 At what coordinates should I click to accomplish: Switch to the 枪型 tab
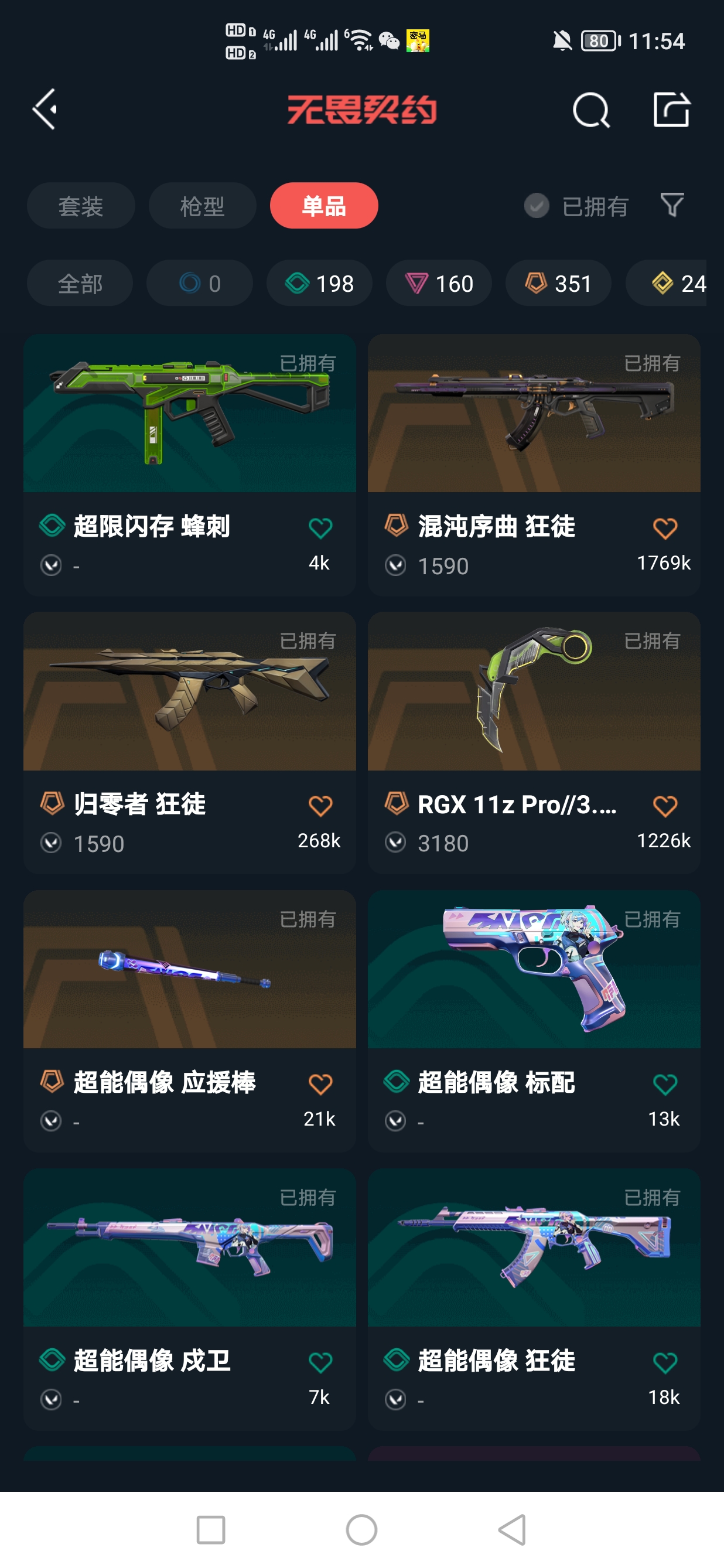pos(202,206)
